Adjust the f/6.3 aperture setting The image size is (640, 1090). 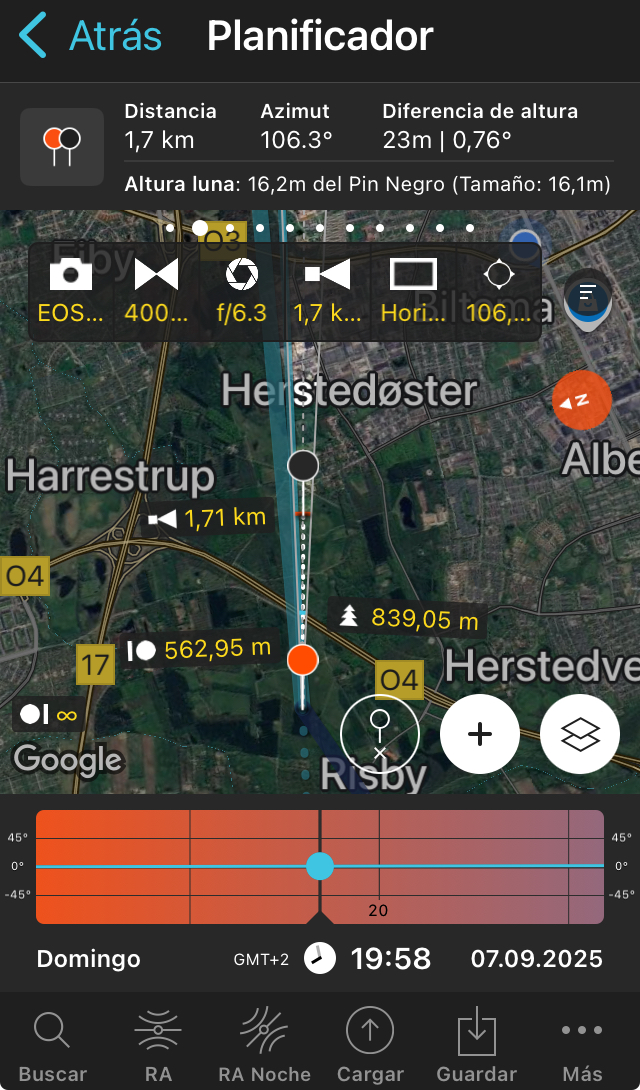point(242,292)
